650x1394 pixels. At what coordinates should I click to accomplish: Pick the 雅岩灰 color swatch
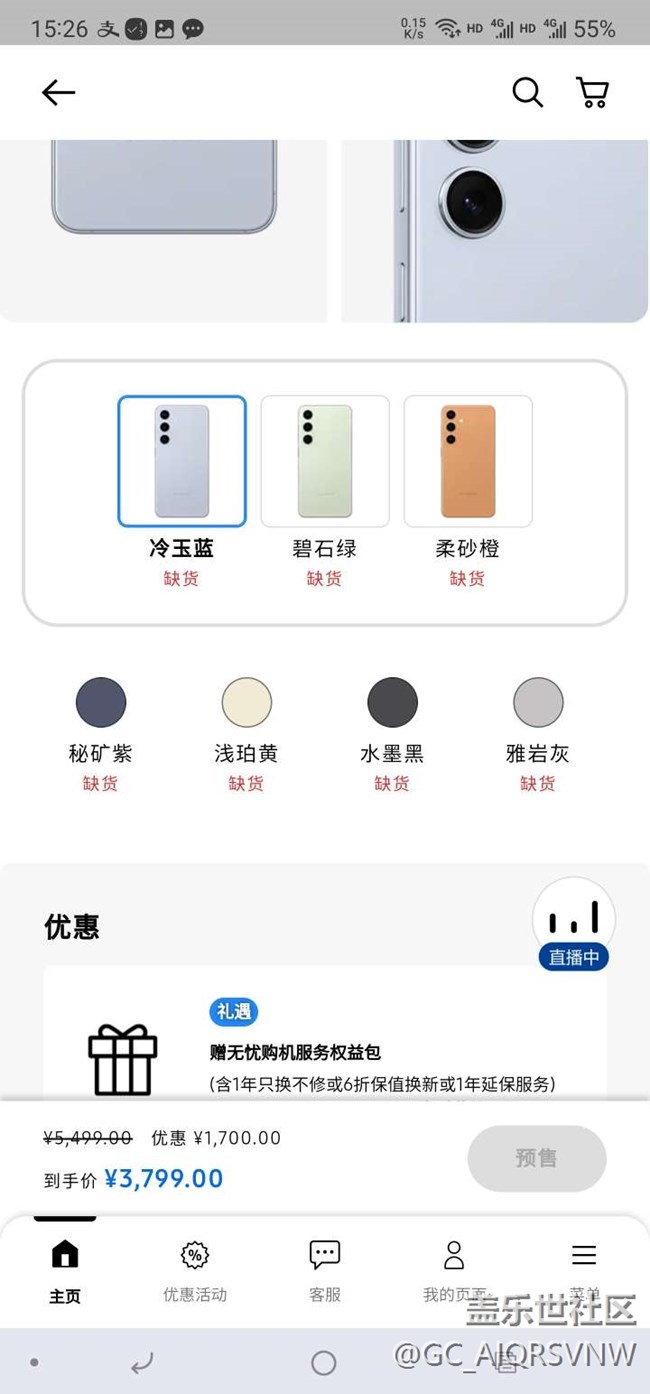point(538,702)
